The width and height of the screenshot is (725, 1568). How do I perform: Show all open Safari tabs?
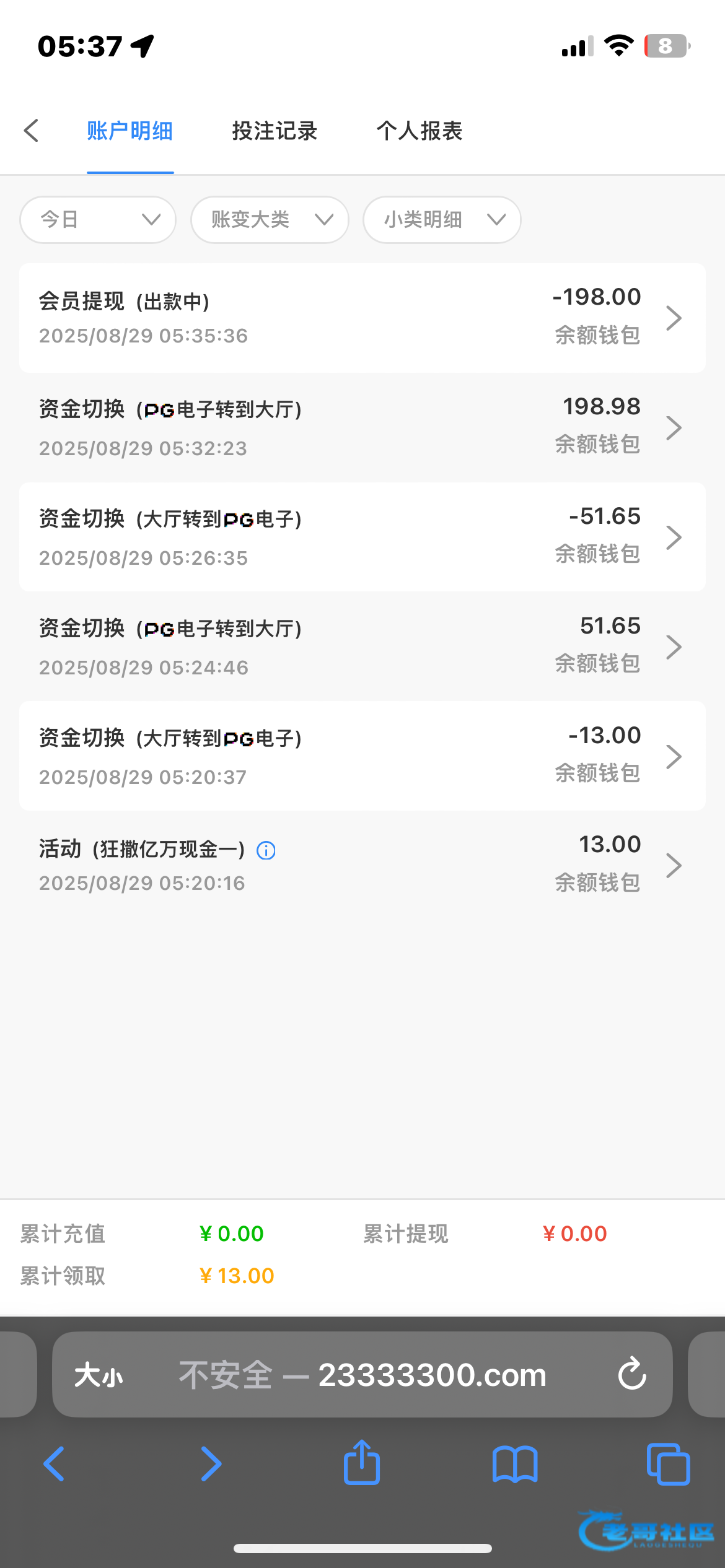pos(668,1464)
